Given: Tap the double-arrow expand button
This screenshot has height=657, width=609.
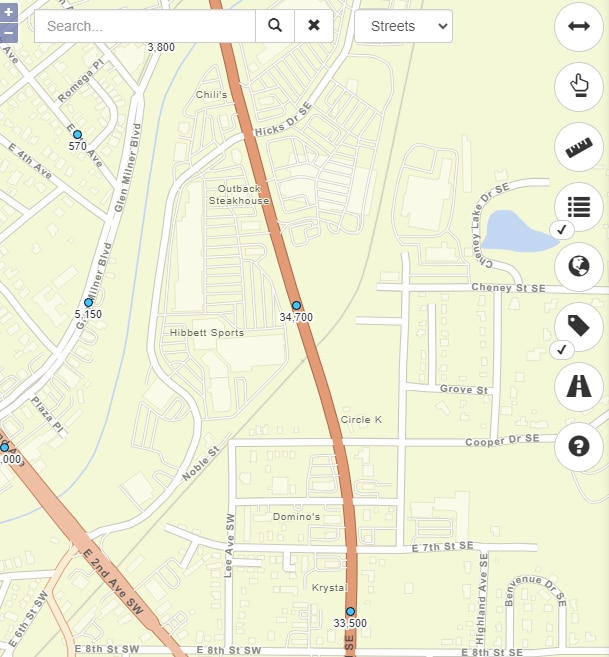Looking at the screenshot, I should point(579,27).
